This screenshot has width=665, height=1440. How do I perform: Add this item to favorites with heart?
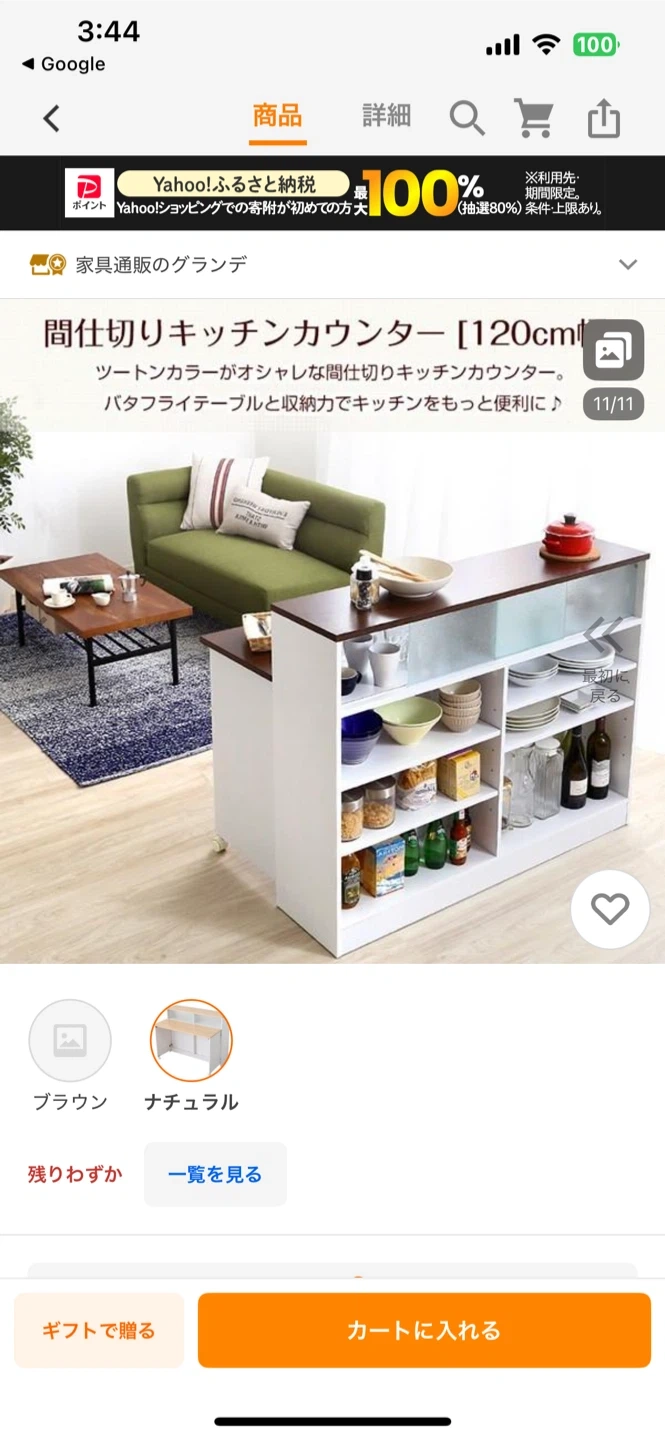609,909
